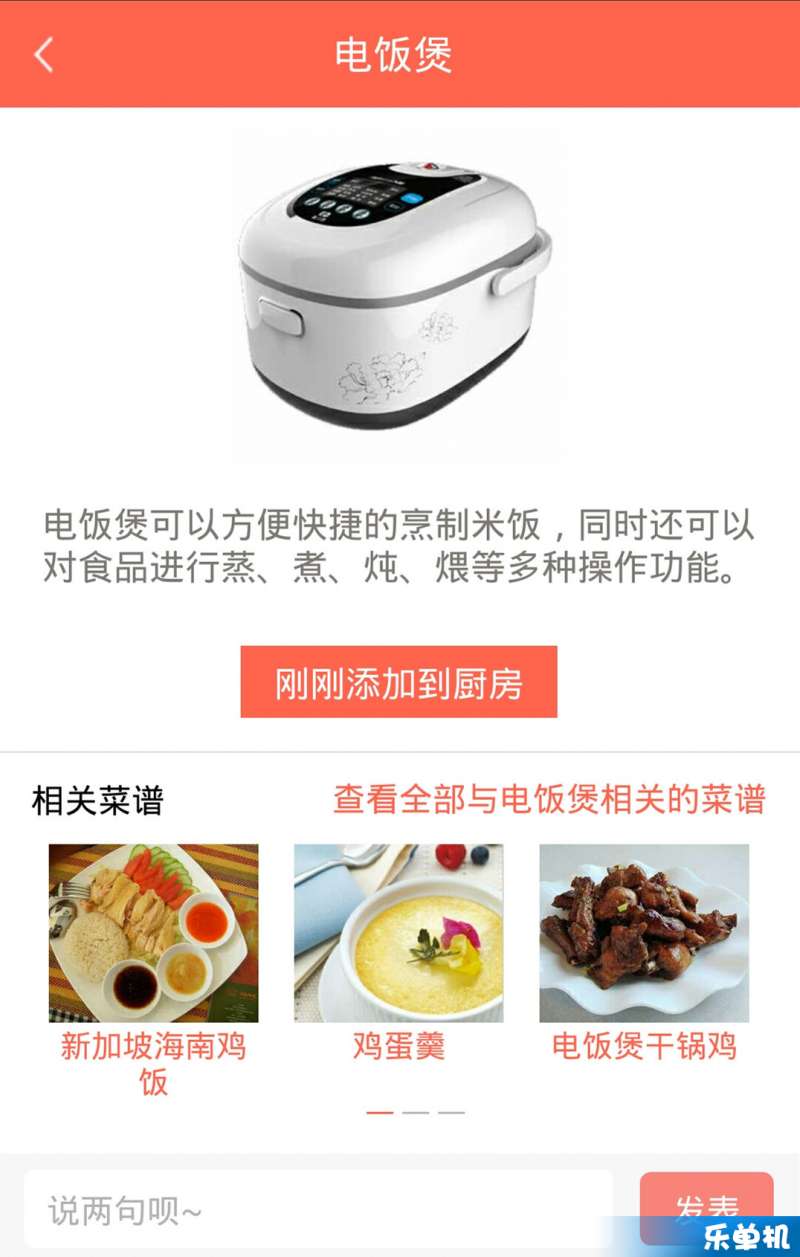Focus the 说两句呗~ comment field
This screenshot has height=1257, width=800.
click(x=318, y=1210)
